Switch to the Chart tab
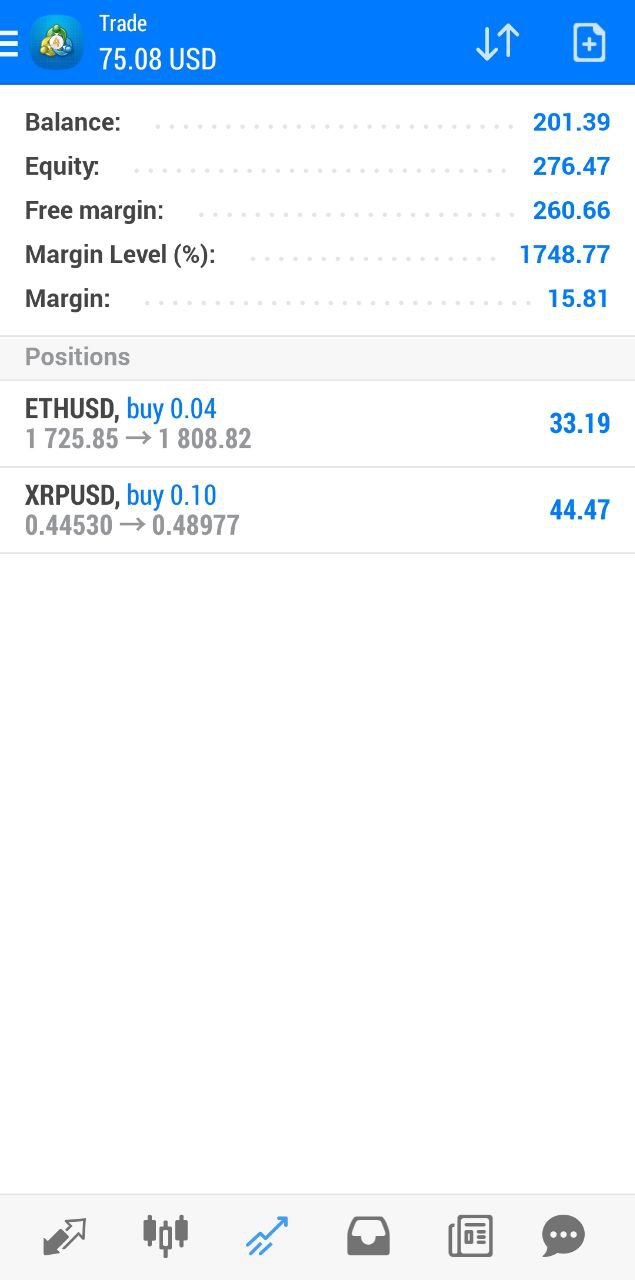635x1280 pixels. [166, 1236]
